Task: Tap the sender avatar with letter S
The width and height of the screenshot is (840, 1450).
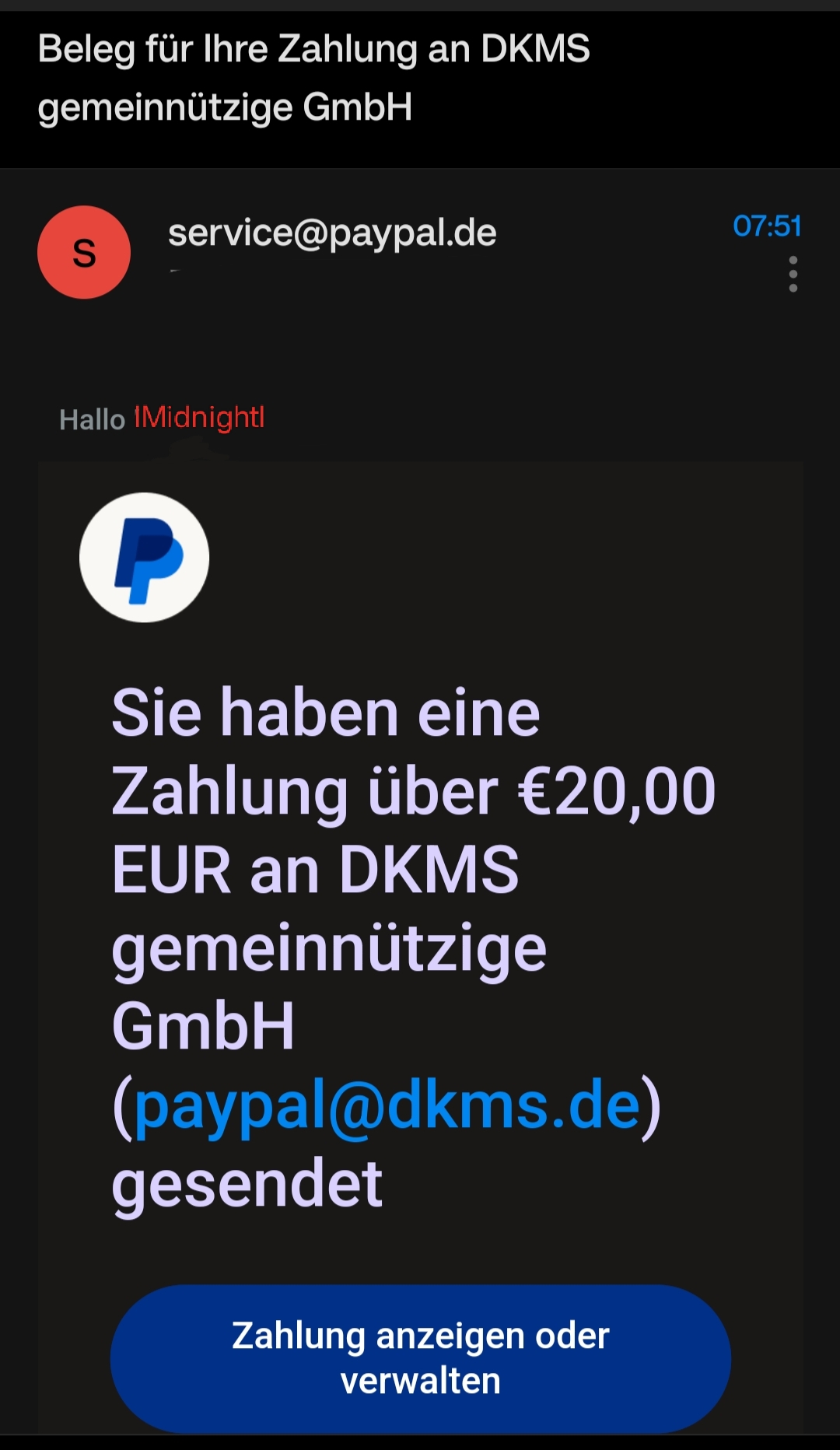Action: tap(84, 252)
